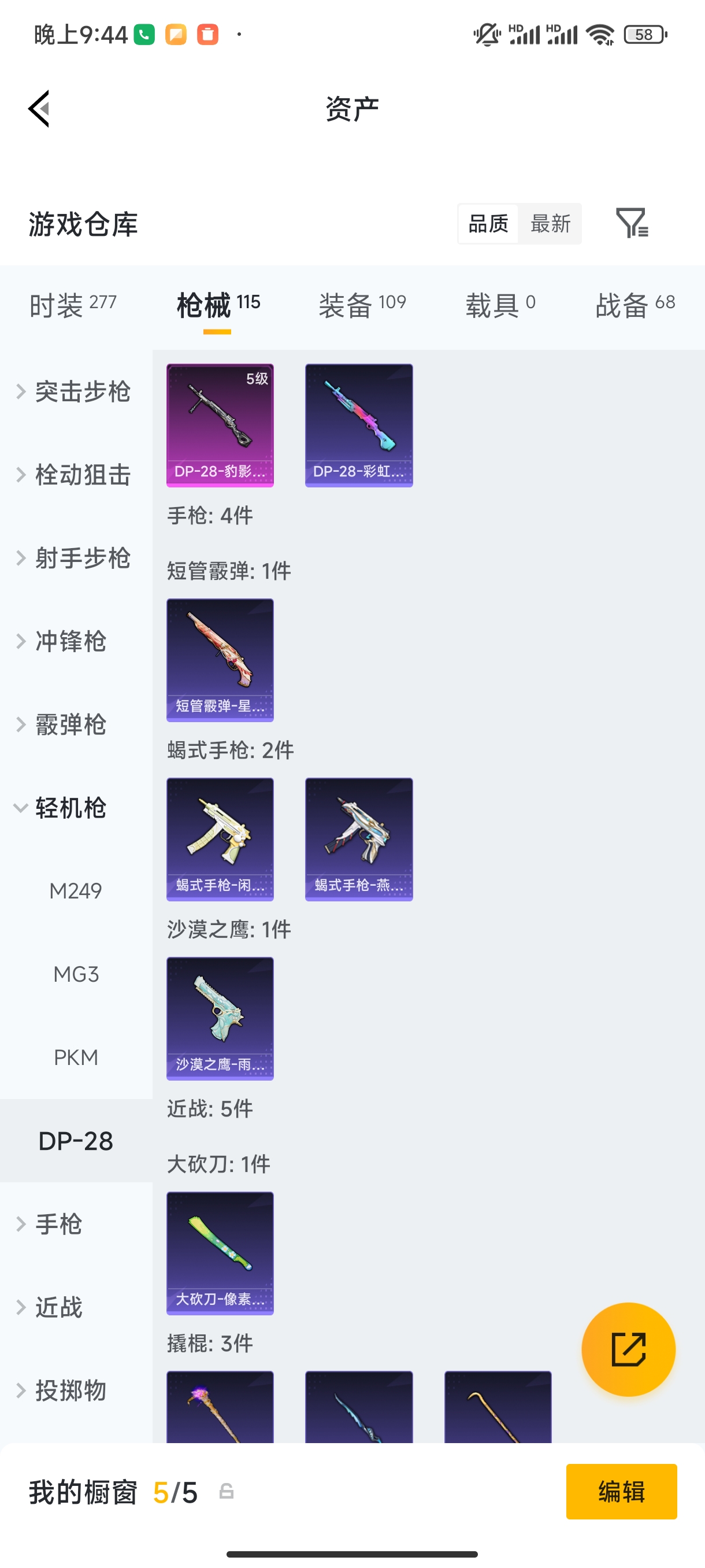Open the 大砍刀-像素 melee skin
The image size is (705, 1568).
click(220, 1254)
